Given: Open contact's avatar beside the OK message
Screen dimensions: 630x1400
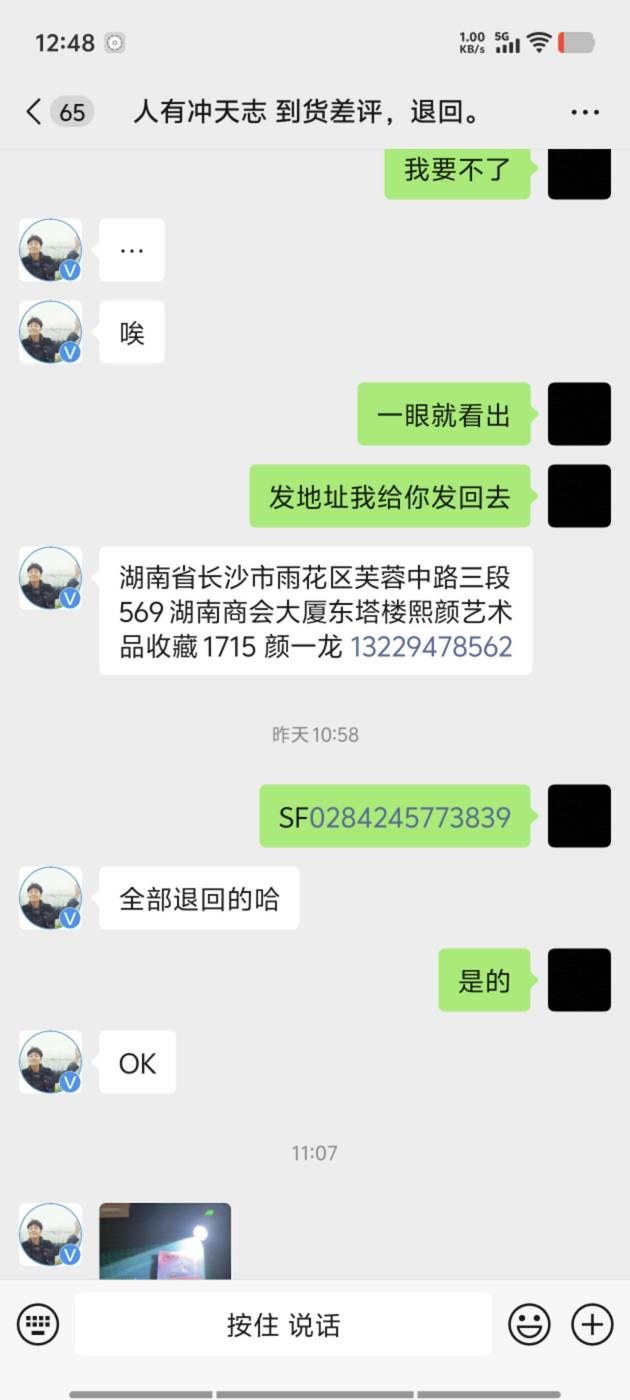Looking at the screenshot, I should [x=50, y=1062].
